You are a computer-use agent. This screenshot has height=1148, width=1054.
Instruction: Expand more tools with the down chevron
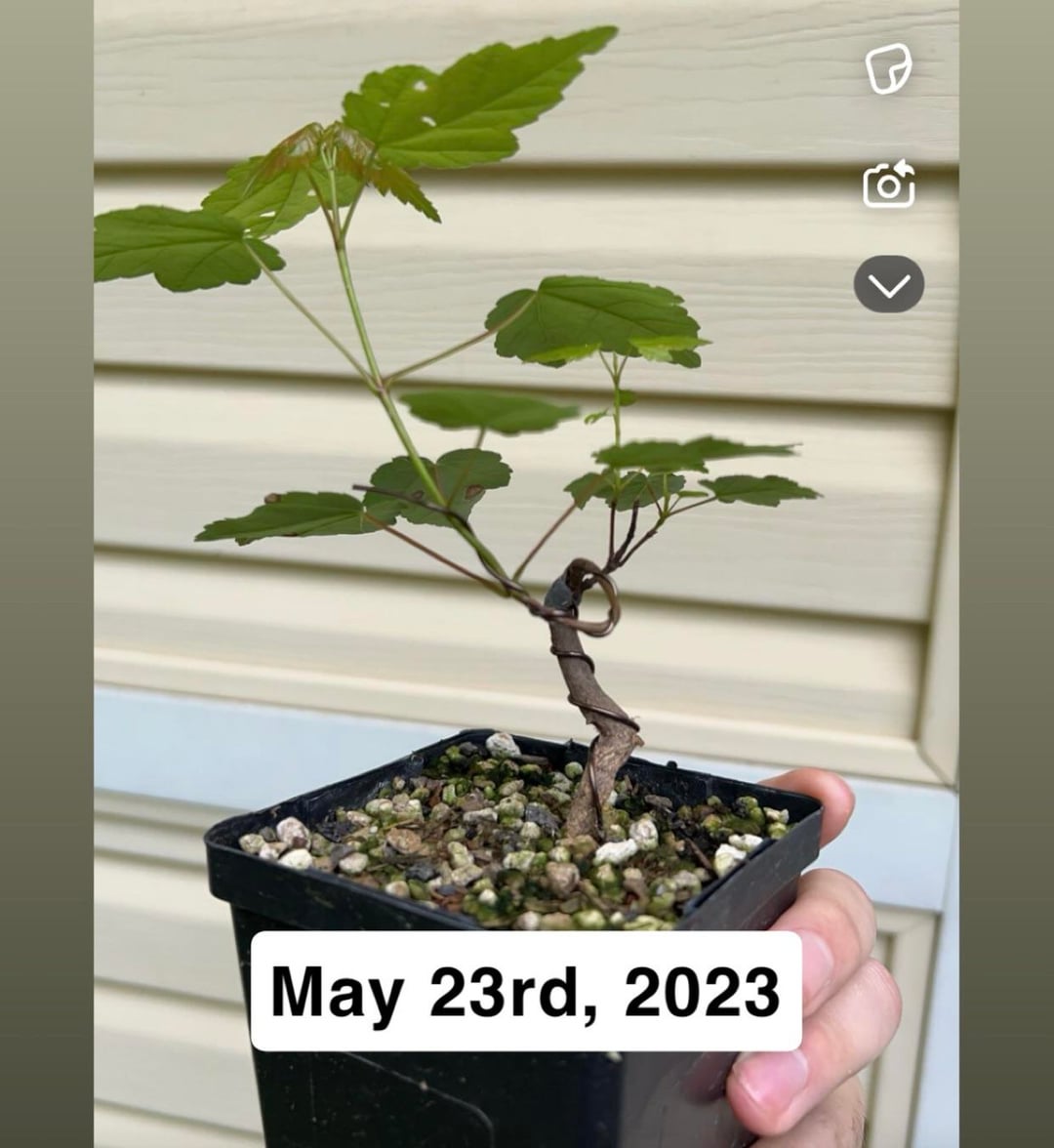coord(888,284)
